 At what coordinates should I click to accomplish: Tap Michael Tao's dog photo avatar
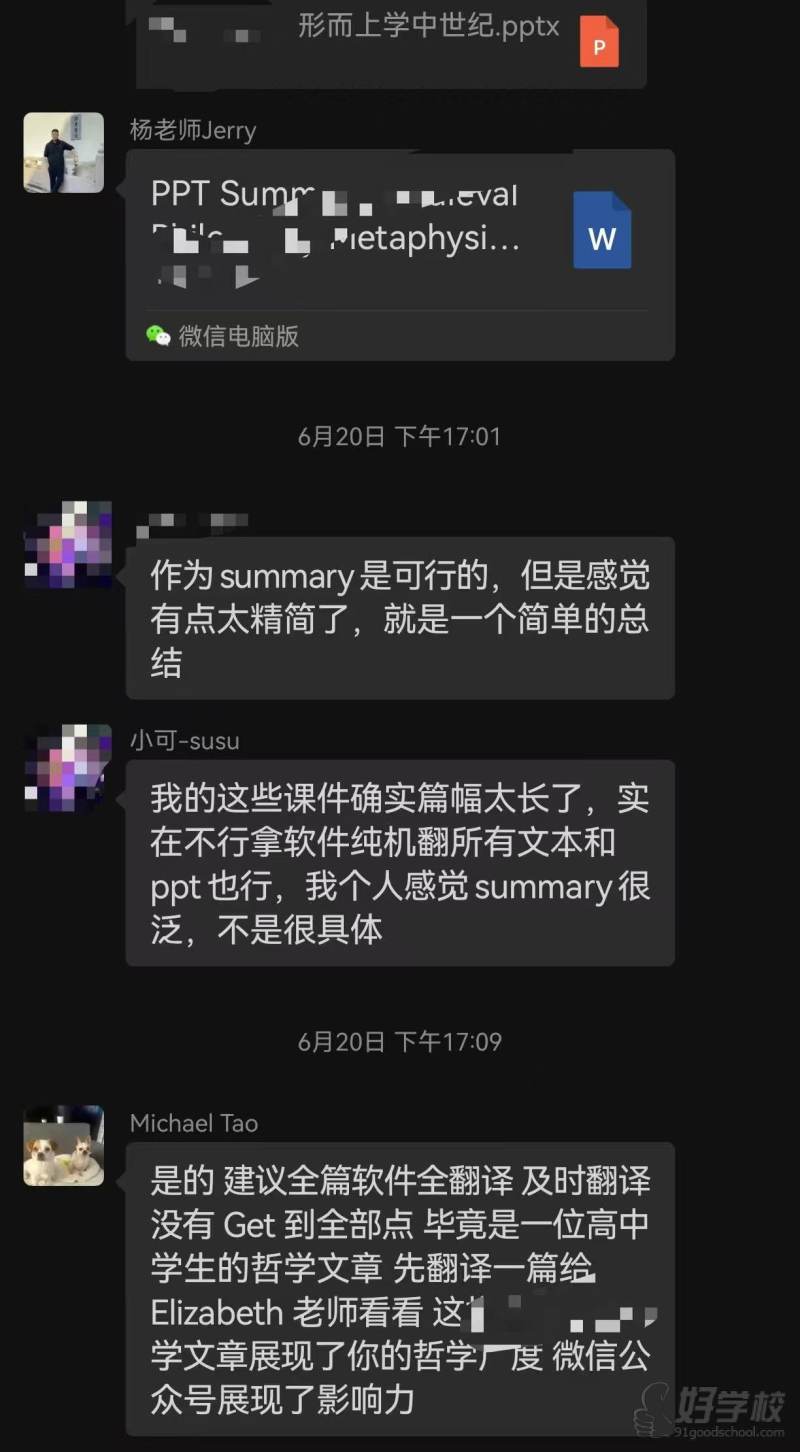tap(64, 1146)
